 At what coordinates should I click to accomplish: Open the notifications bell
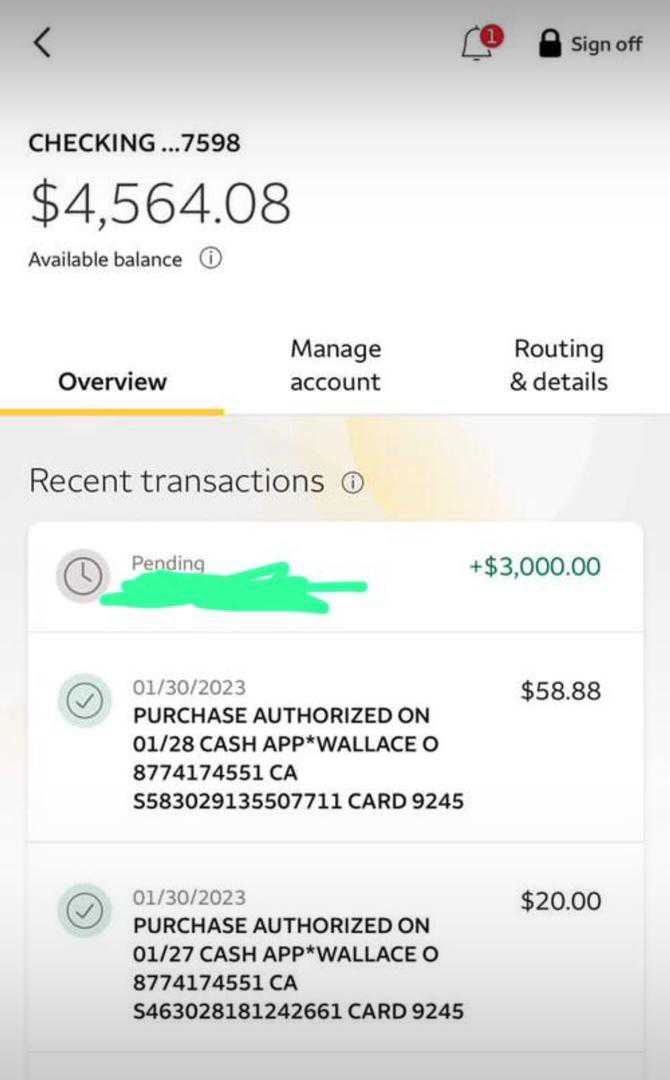click(479, 44)
